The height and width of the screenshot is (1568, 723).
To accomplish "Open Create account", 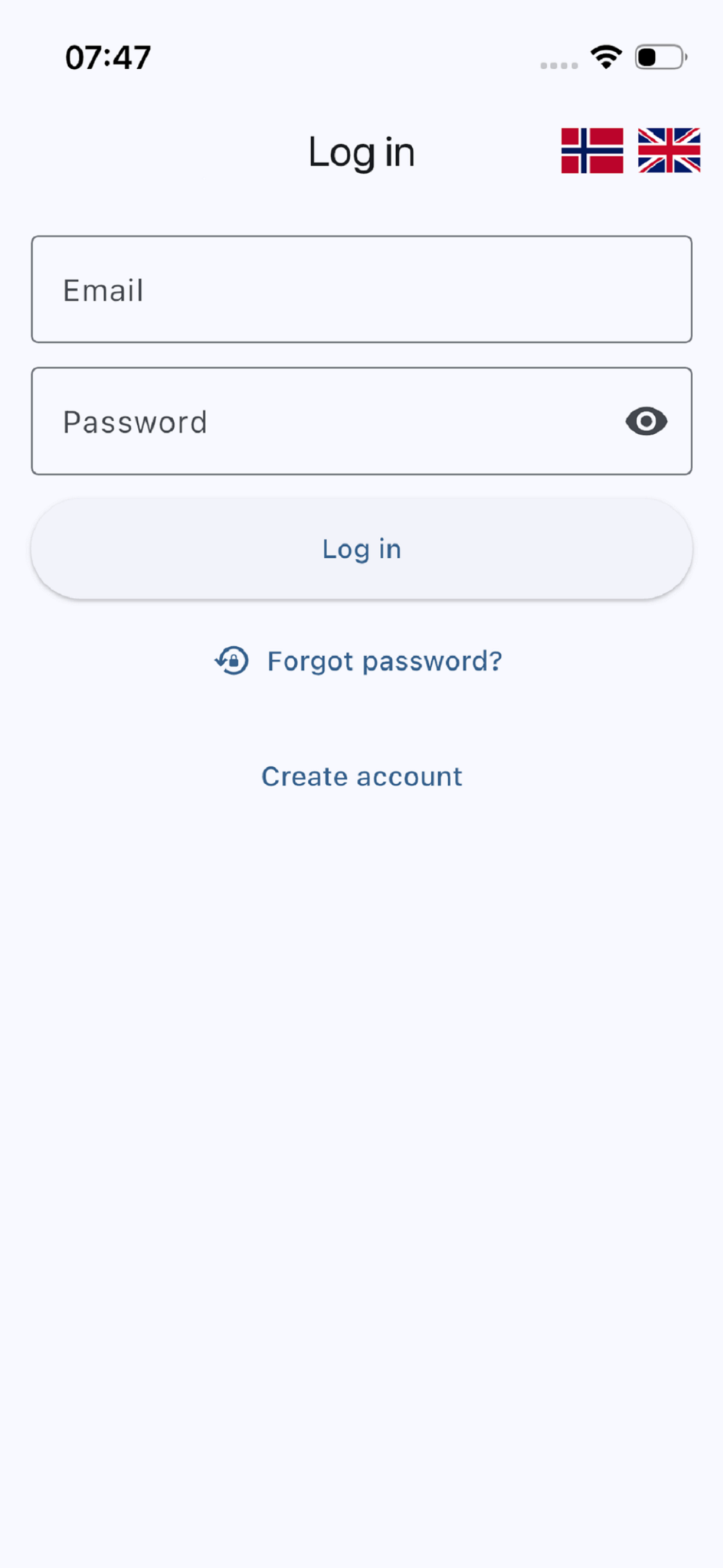I will 361,776.
